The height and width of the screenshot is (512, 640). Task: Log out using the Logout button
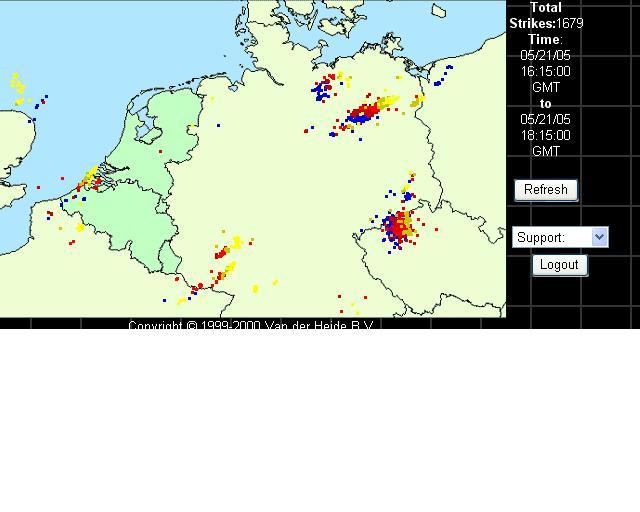point(558,265)
